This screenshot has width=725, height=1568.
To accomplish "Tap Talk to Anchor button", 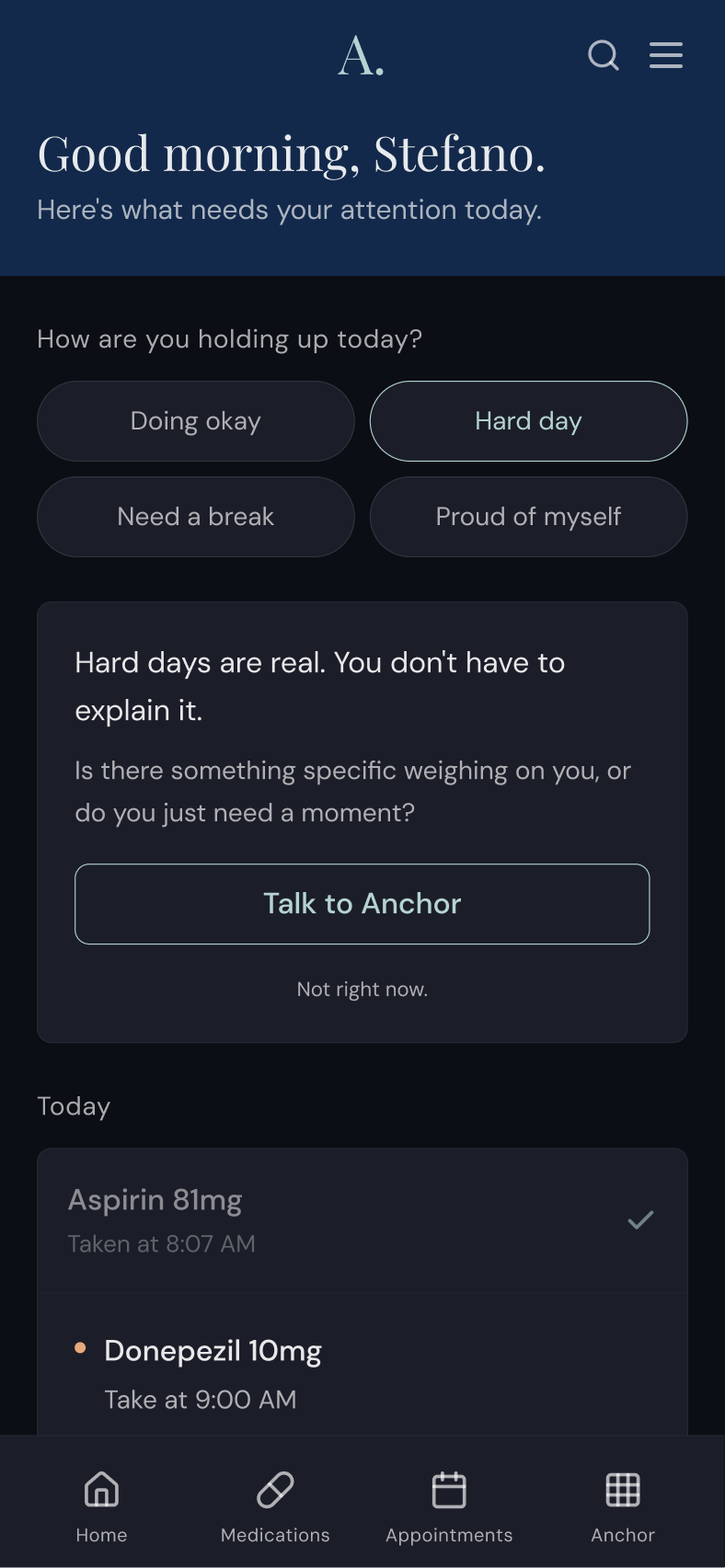I will (x=362, y=904).
